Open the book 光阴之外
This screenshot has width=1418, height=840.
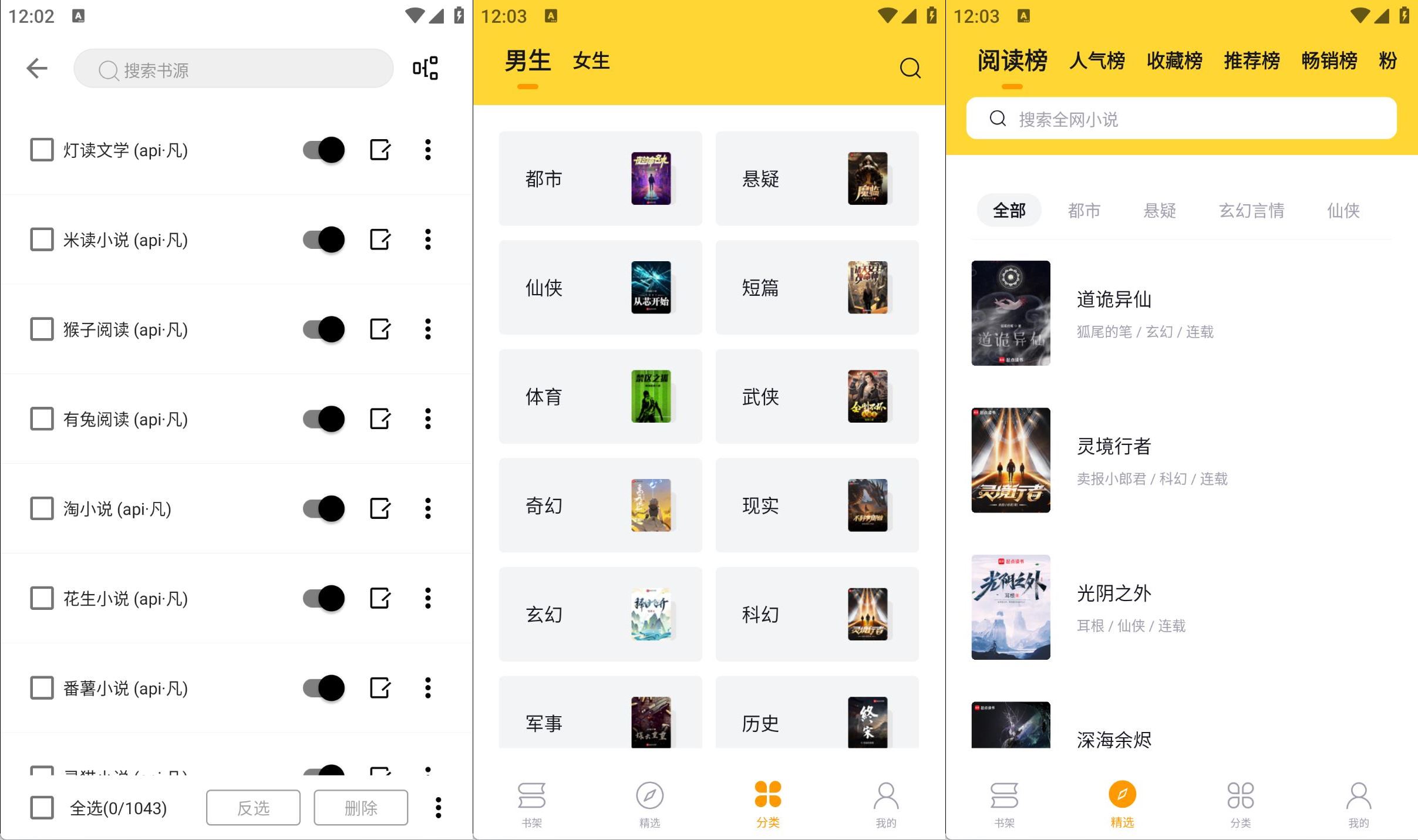[1113, 593]
